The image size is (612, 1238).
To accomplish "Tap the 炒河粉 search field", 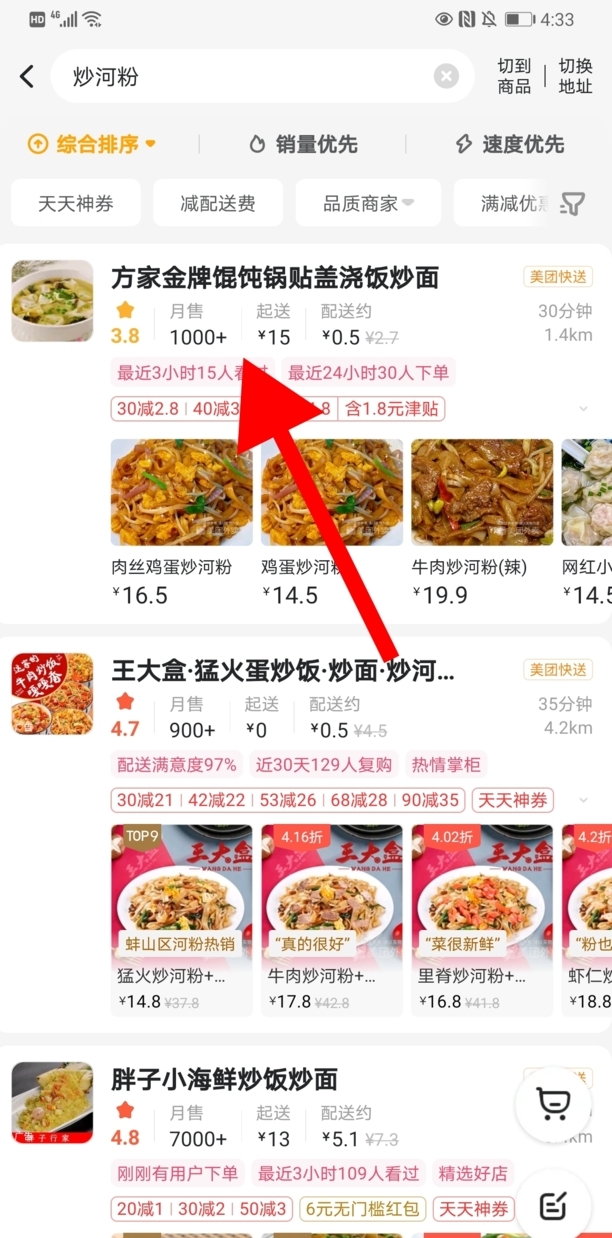I will (240, 76).
